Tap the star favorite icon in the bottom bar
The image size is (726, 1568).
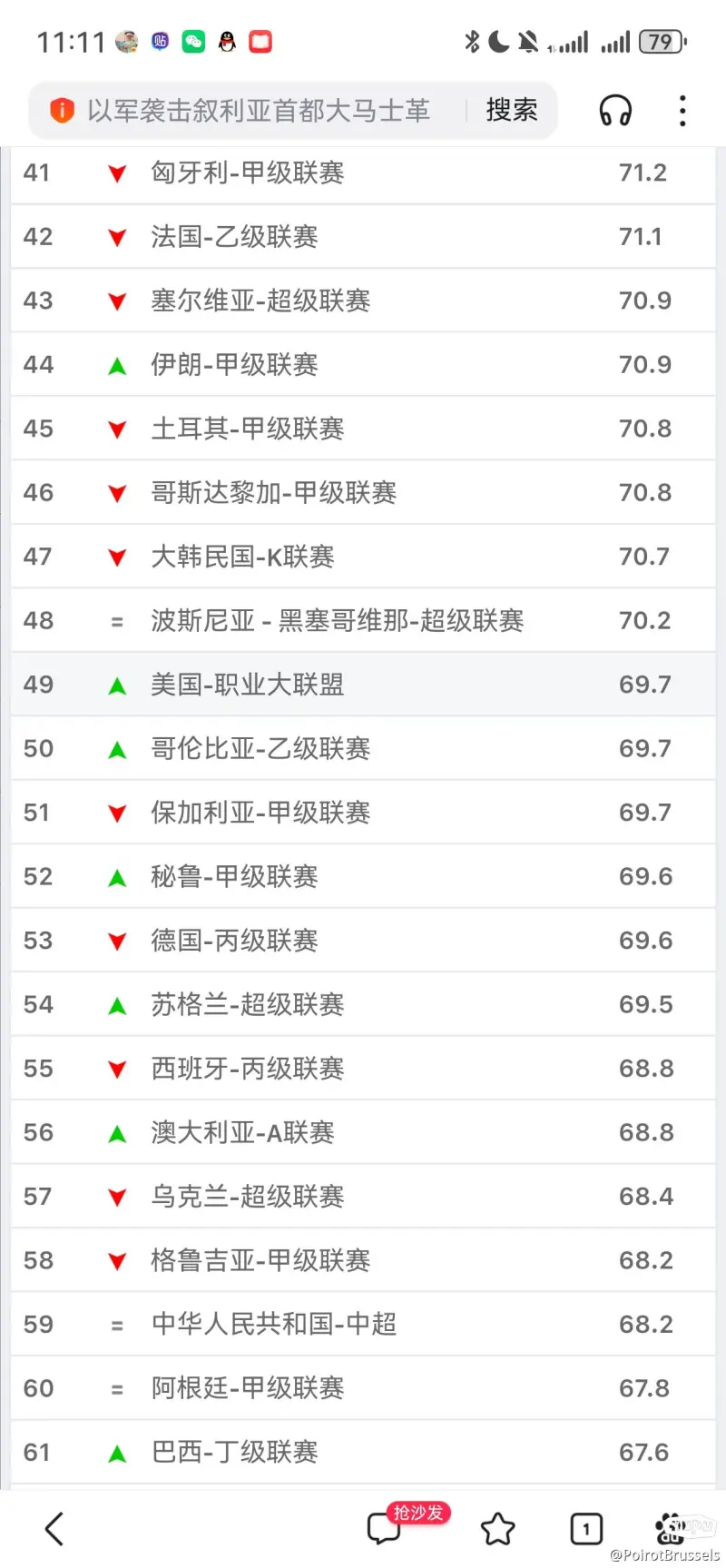[x=498, y=1529]
